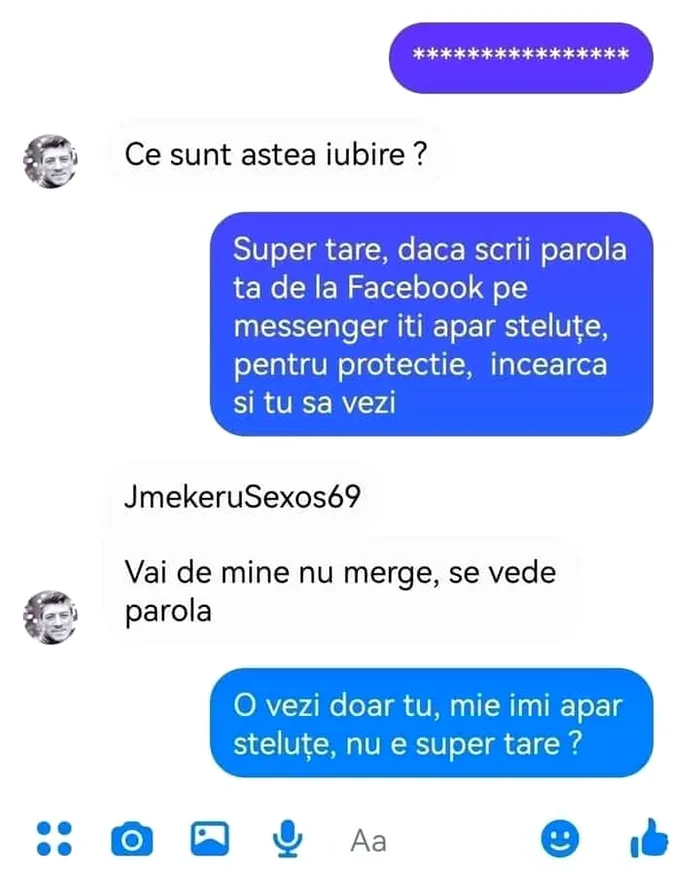The image size is (700, 889).
Task: Open the emoji picker
Action: [560, 838]
